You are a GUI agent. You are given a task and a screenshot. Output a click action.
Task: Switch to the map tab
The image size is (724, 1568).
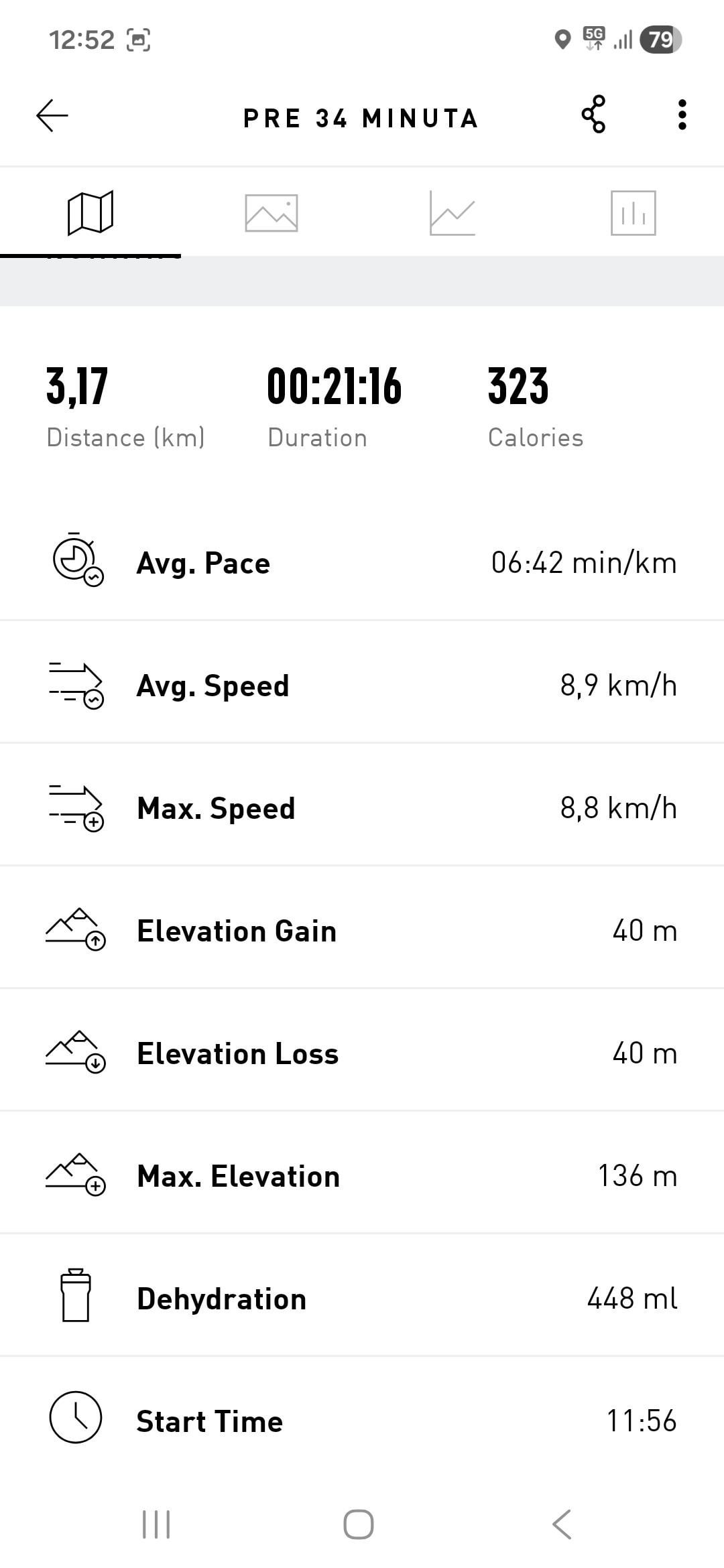click(90, 213)
